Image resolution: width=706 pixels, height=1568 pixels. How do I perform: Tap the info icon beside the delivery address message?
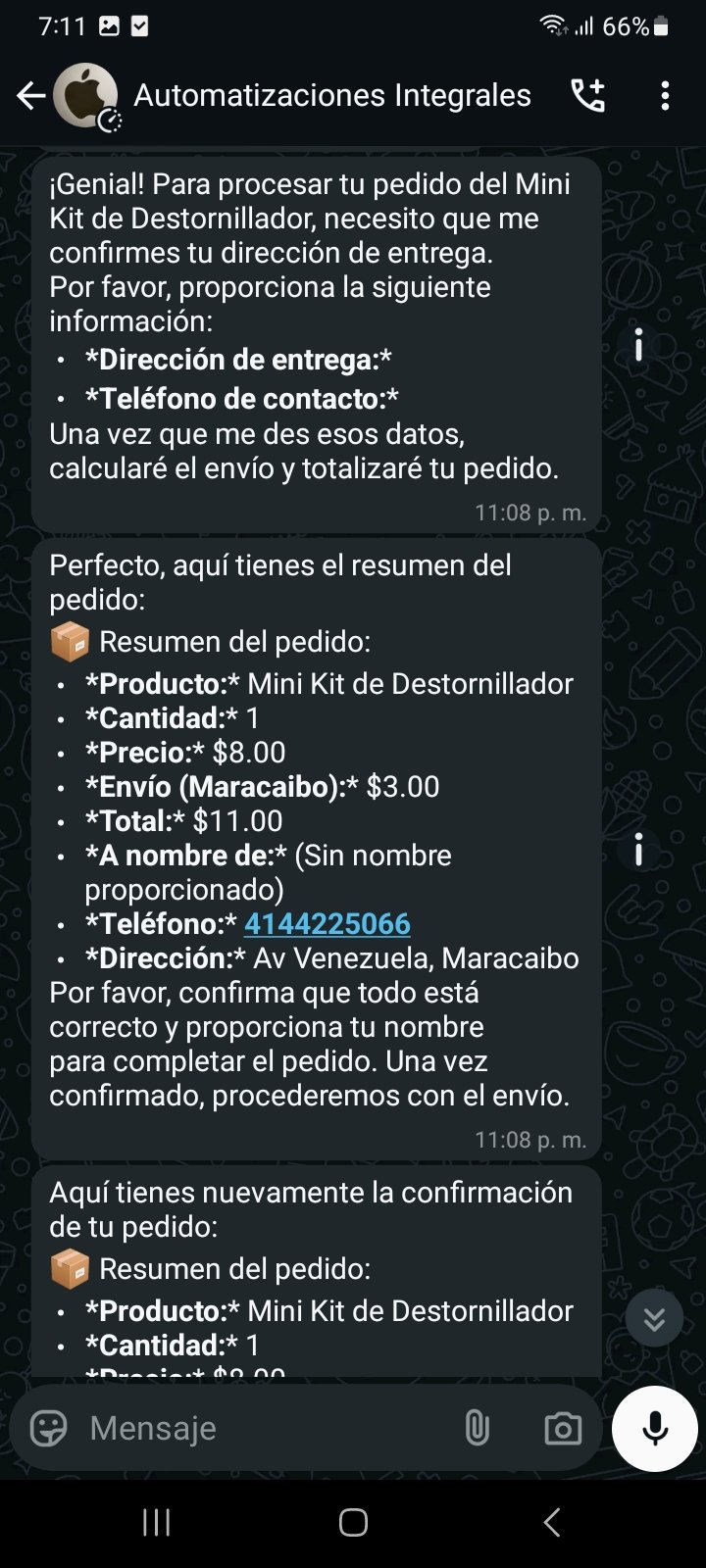pyautogui.click(x=638, y=345)
